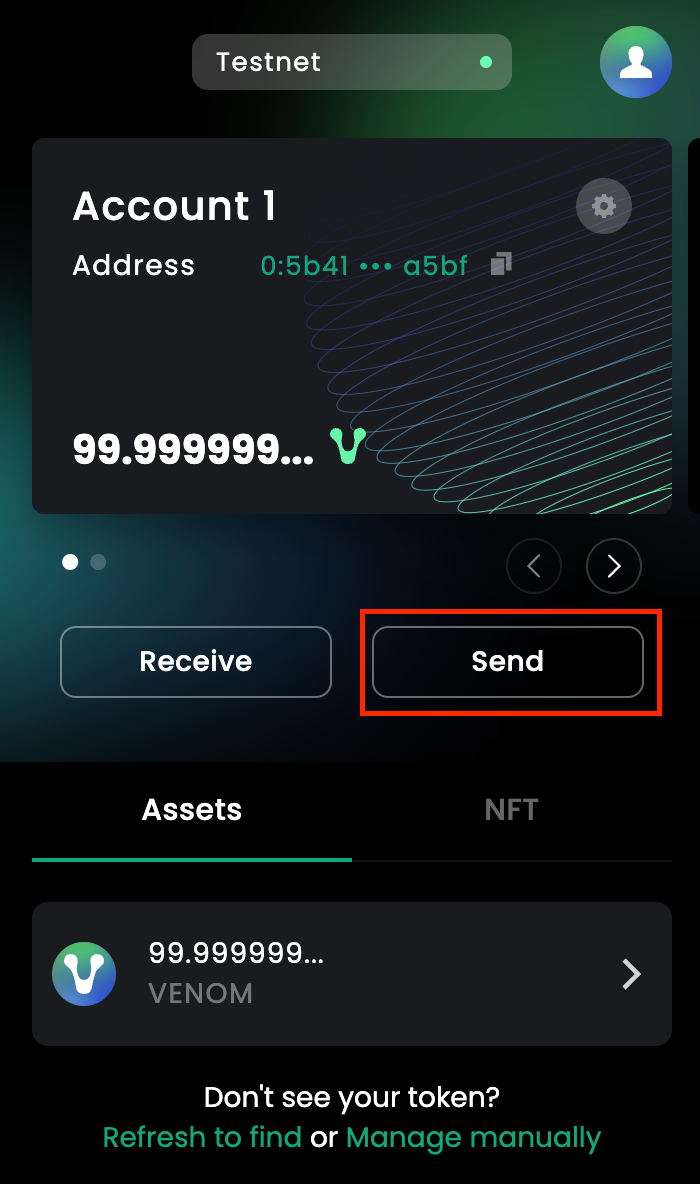Screen dimensions: 700x1184
Task: Tap the Send button
Action: 507,661
